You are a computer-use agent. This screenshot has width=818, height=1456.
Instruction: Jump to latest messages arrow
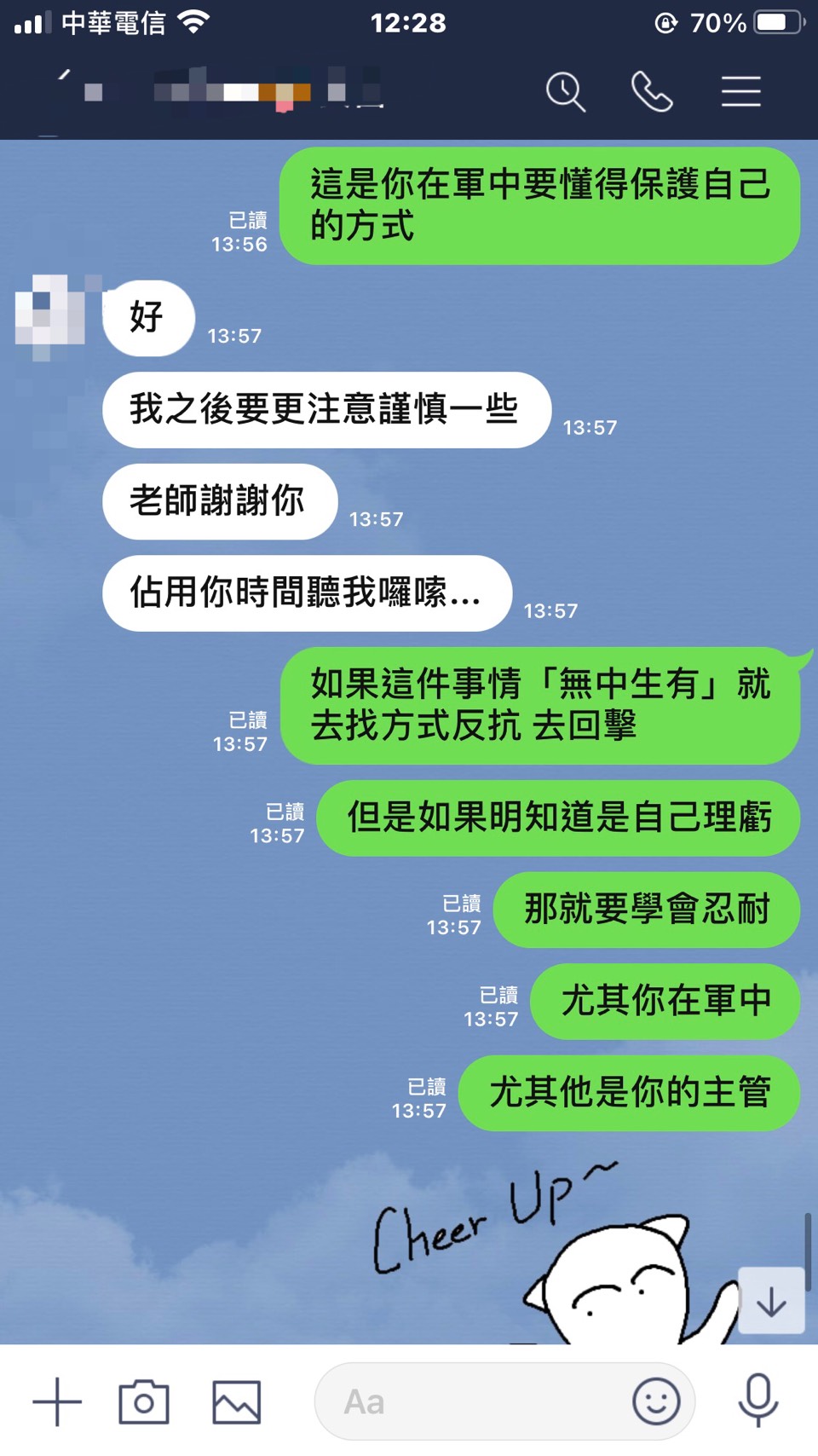(x=771, y=1302)
